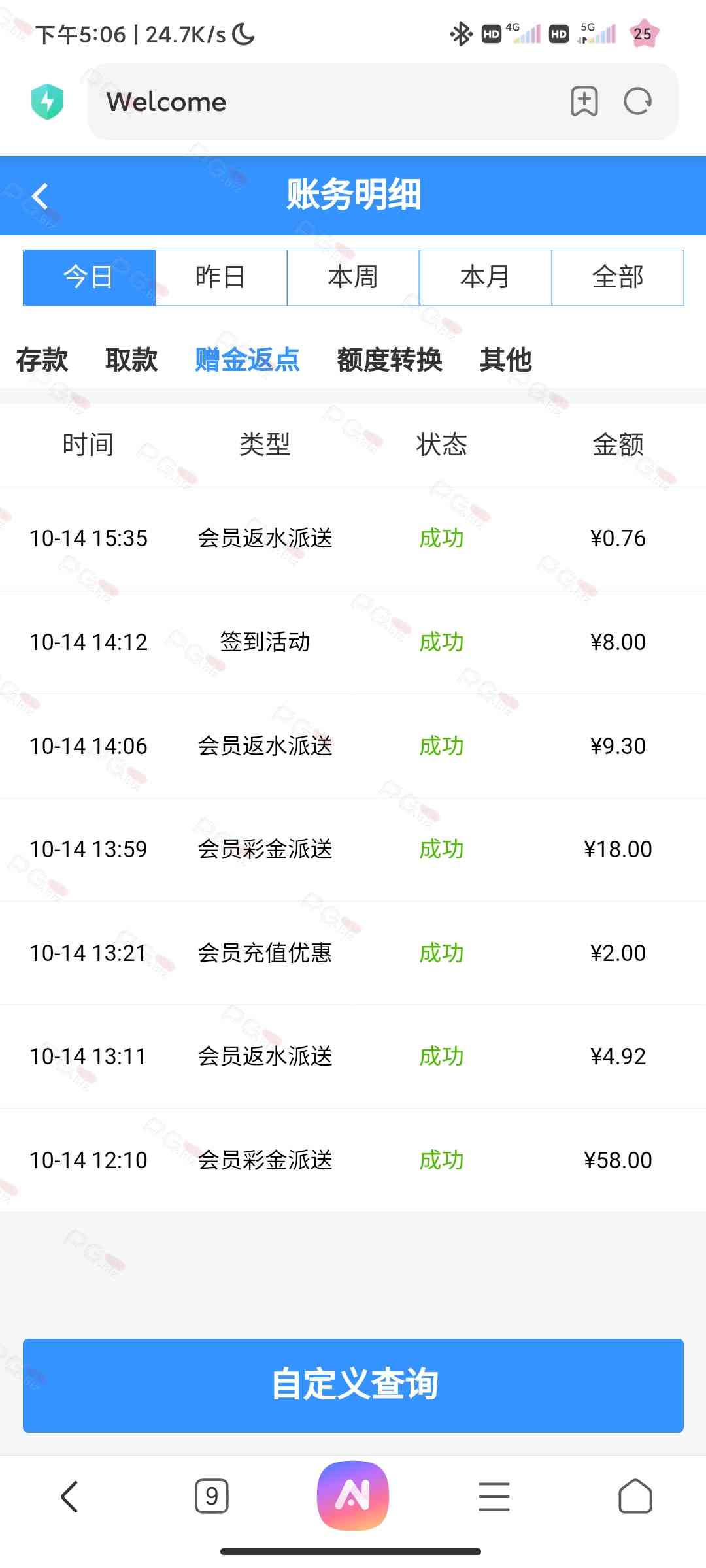
Task: Open the 存款 category
Action: coord(42,360)
